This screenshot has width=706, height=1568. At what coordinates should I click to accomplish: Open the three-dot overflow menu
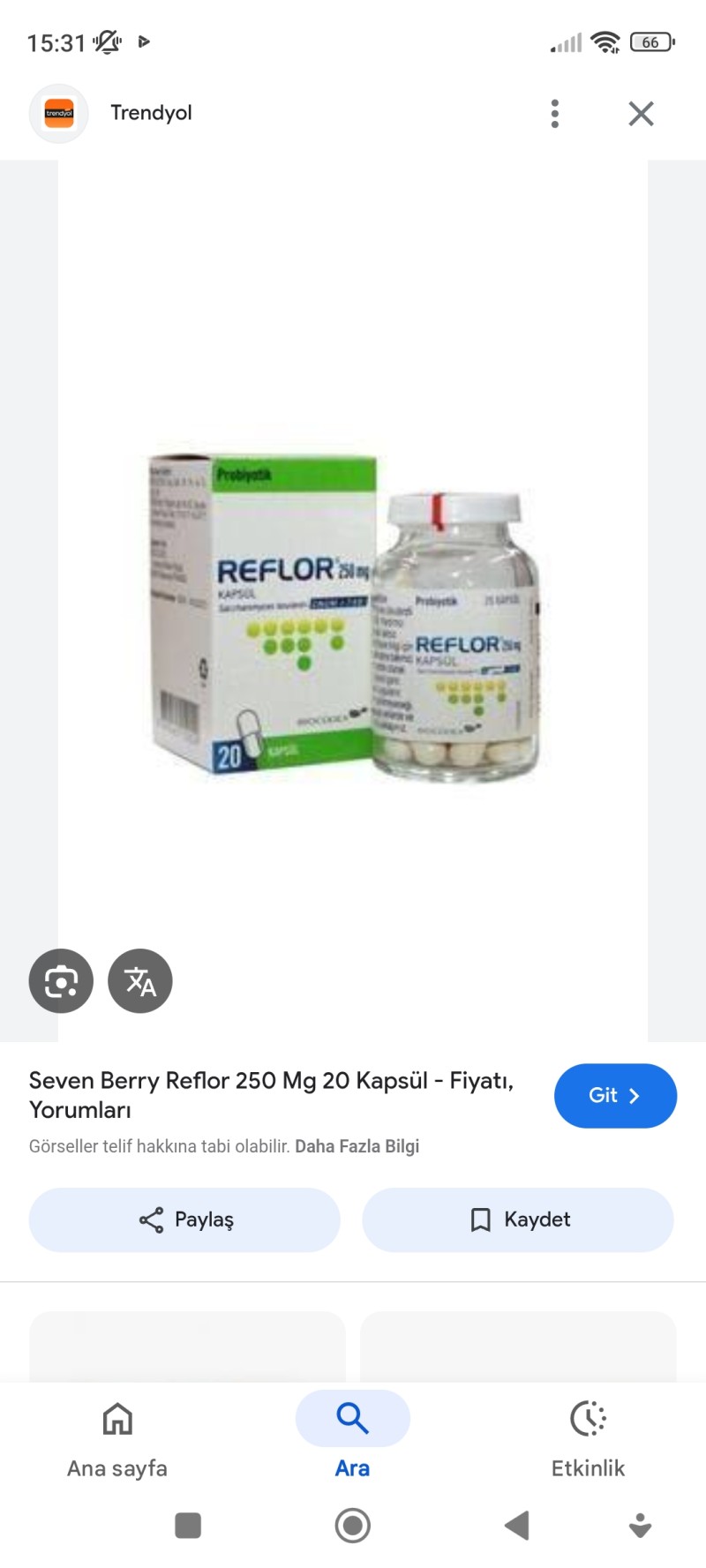pyautogui.click(x=554, y=113)
